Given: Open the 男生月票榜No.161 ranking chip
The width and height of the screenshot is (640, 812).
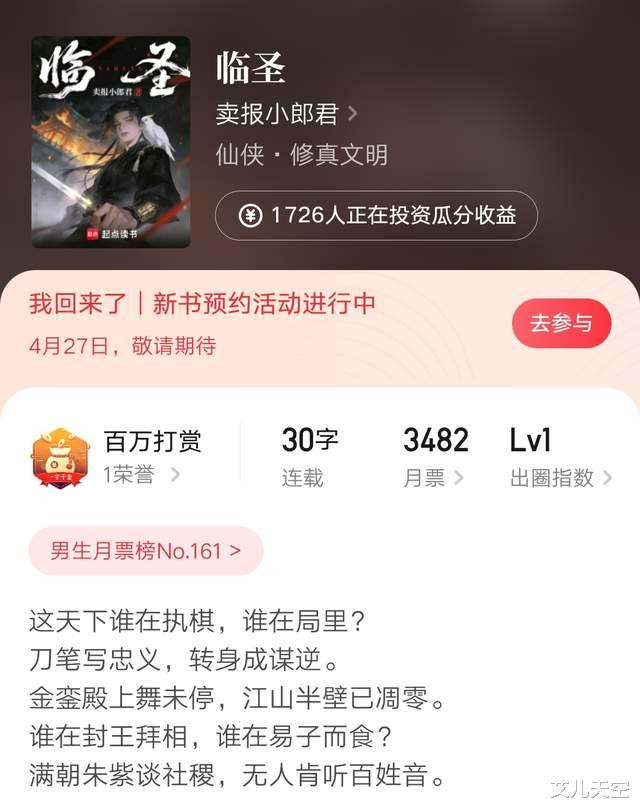Looking at the screenshot, I should (x=146, y=550).
